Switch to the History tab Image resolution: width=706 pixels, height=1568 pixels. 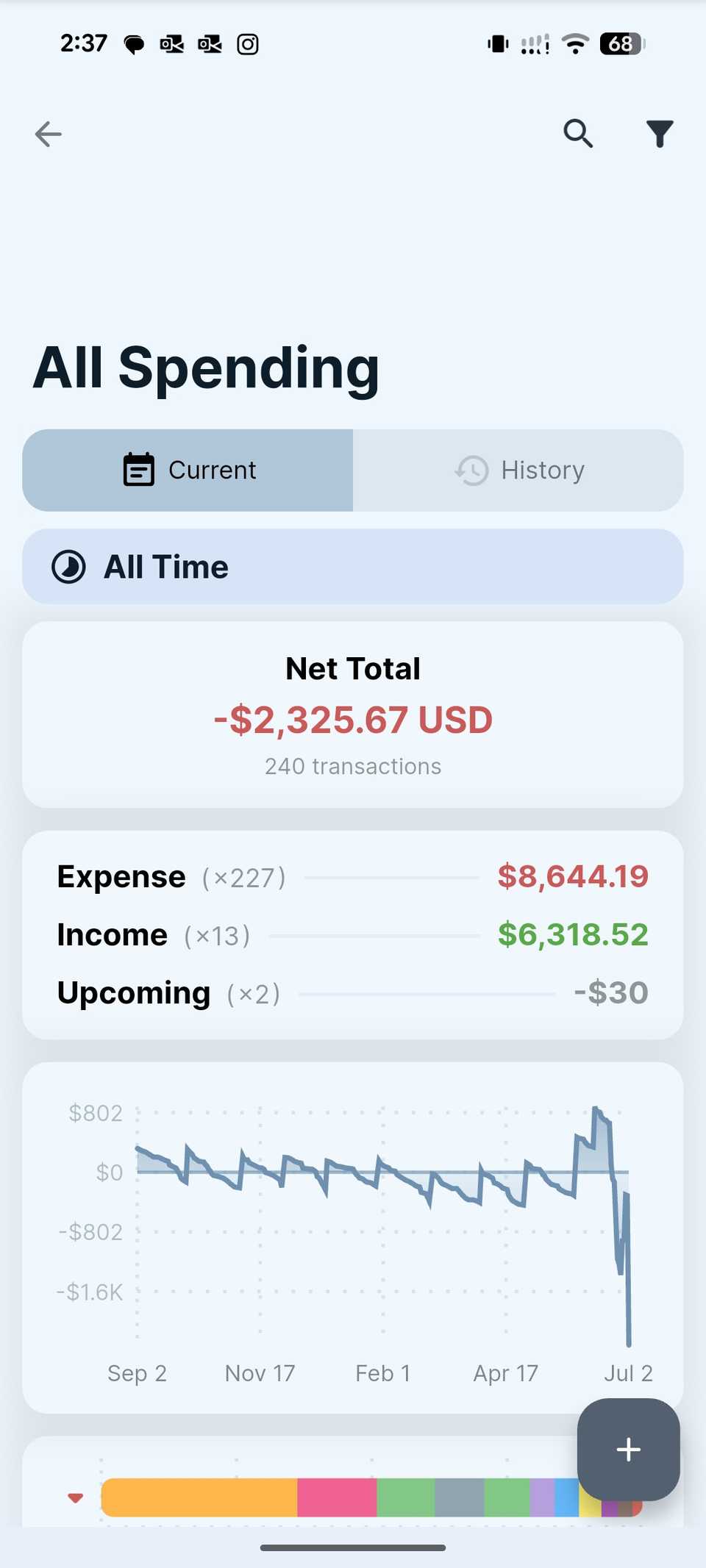[x=542, y=470]
